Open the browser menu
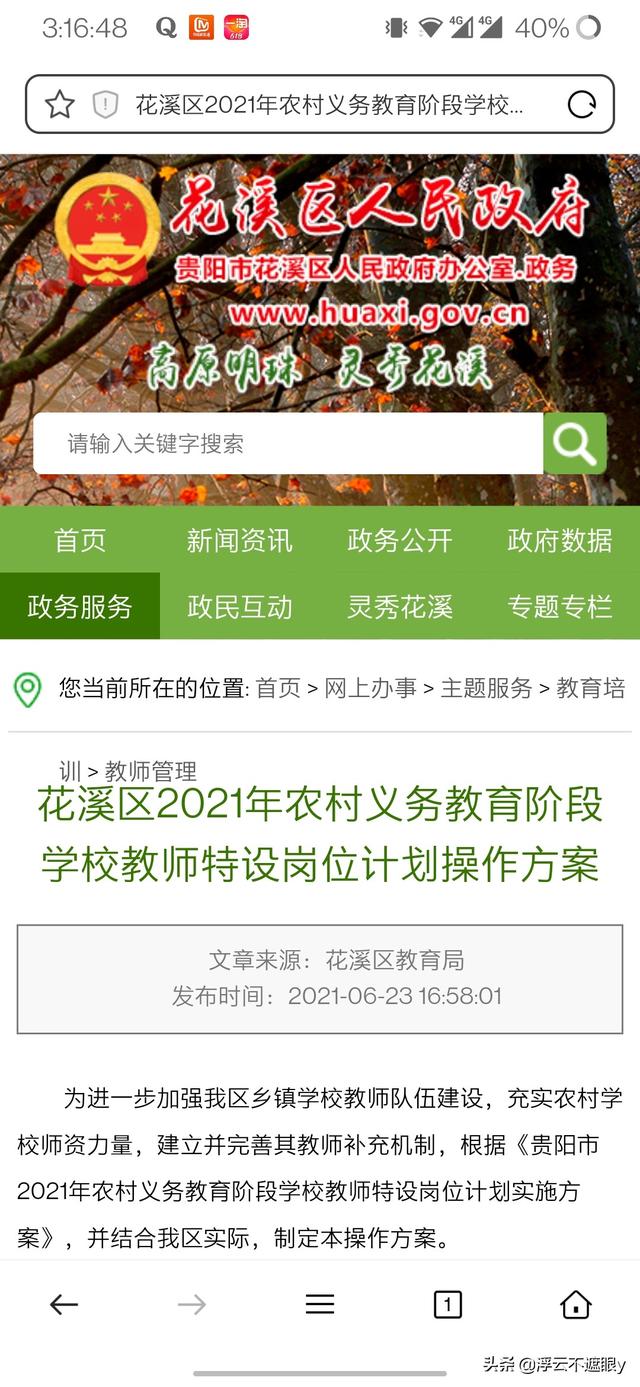 [x=320, y=1304]
